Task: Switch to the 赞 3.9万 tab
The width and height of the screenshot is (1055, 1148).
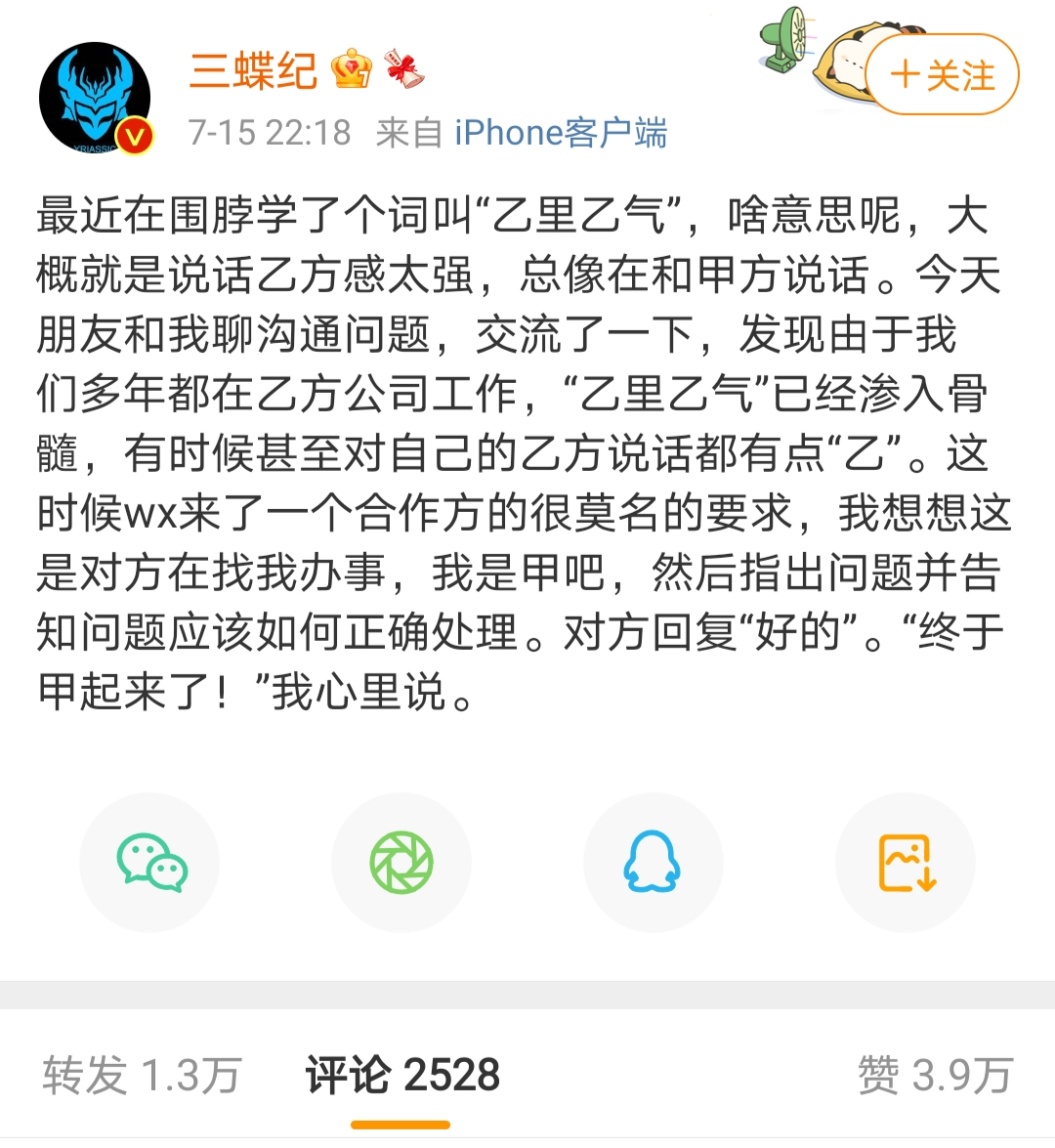Action: tap(935, 1076)
